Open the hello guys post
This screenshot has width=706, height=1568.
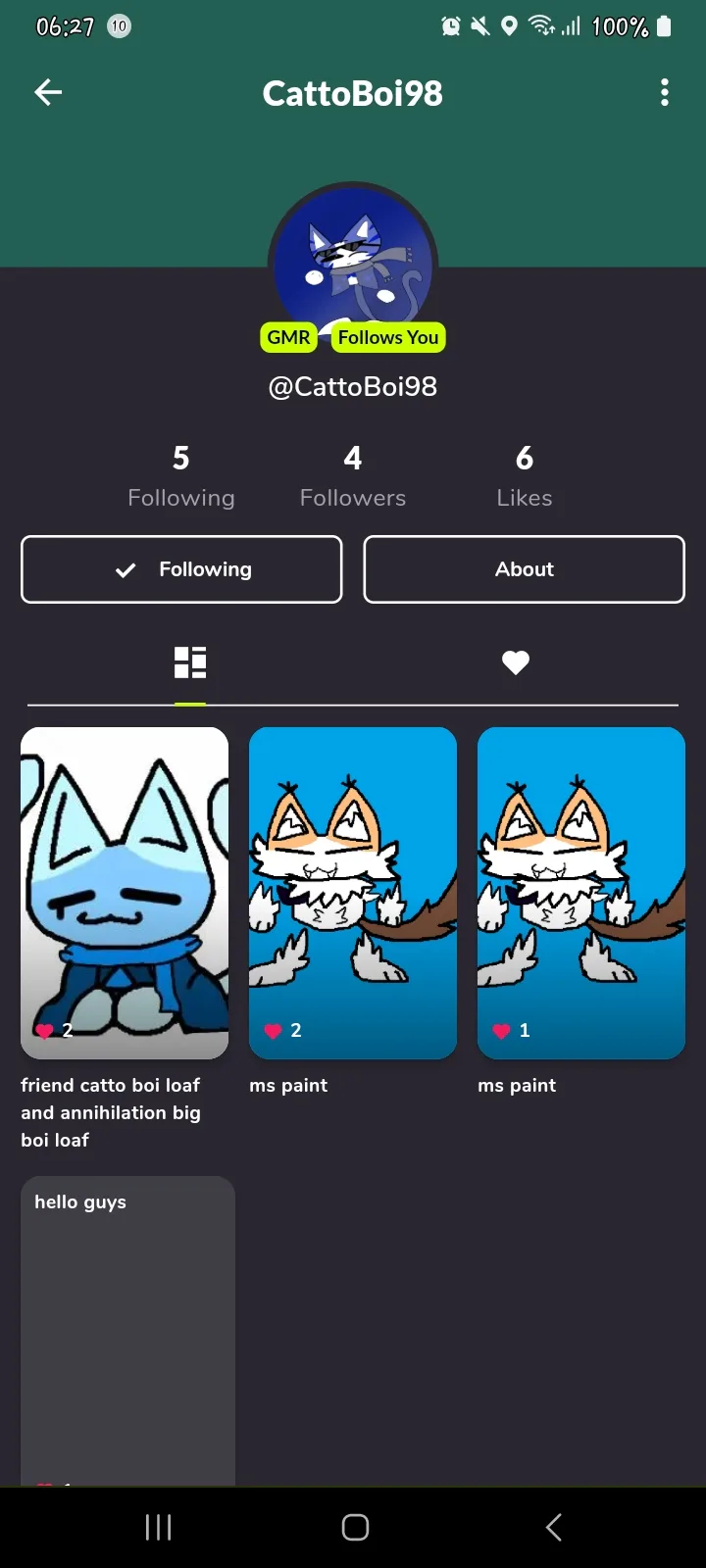127,1331
